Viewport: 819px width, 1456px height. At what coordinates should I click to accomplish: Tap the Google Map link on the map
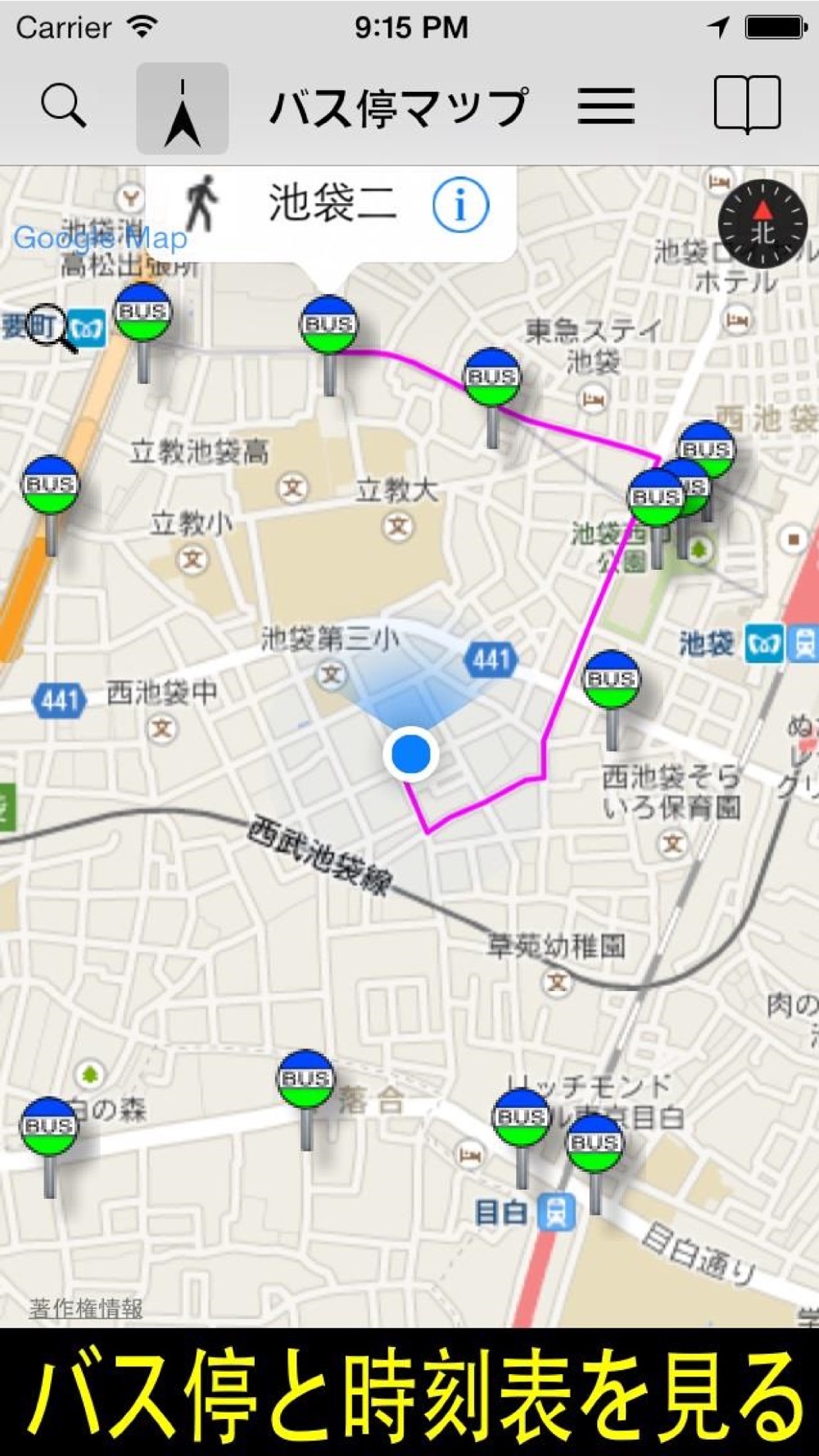click(x=100, y=237)
